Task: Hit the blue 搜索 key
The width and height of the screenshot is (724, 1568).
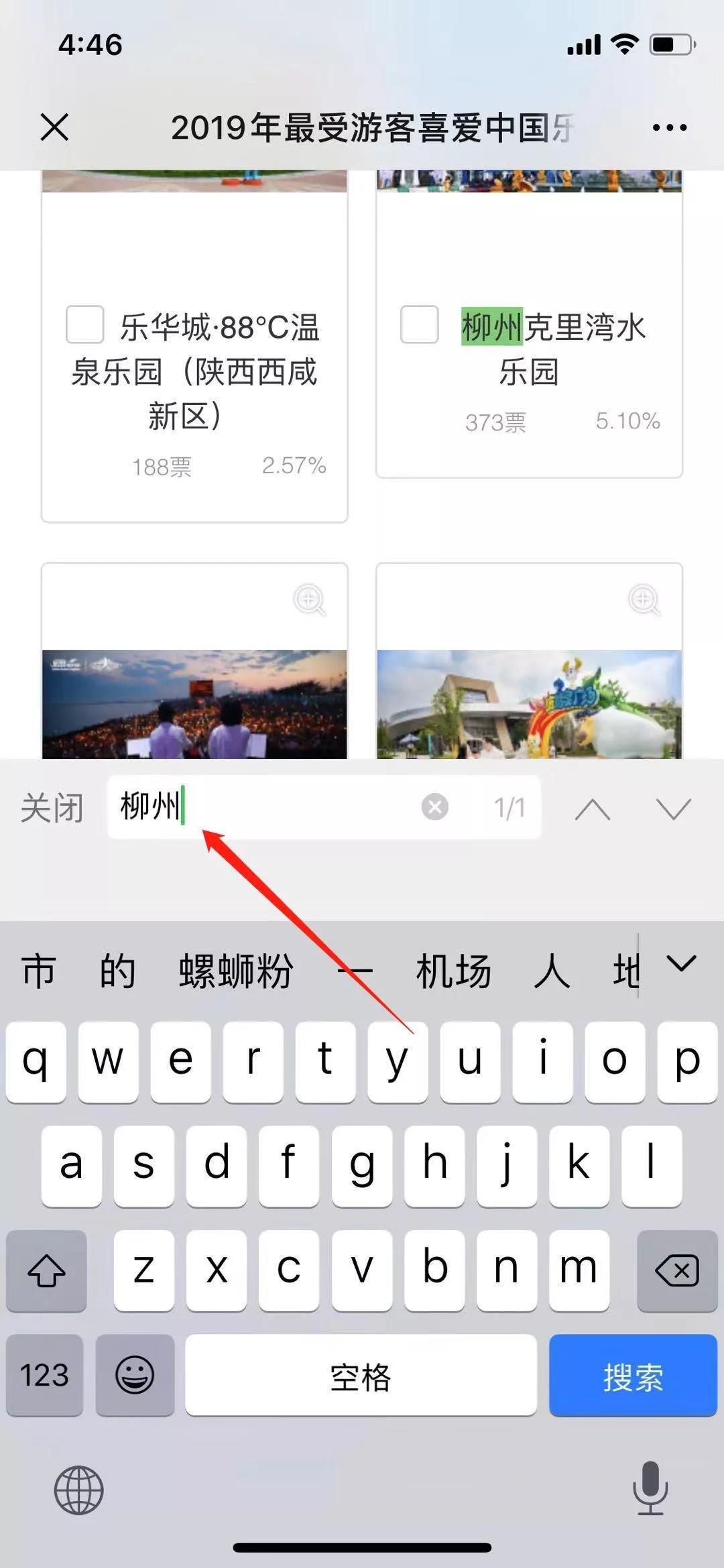Action: (x=633, y=1376)
